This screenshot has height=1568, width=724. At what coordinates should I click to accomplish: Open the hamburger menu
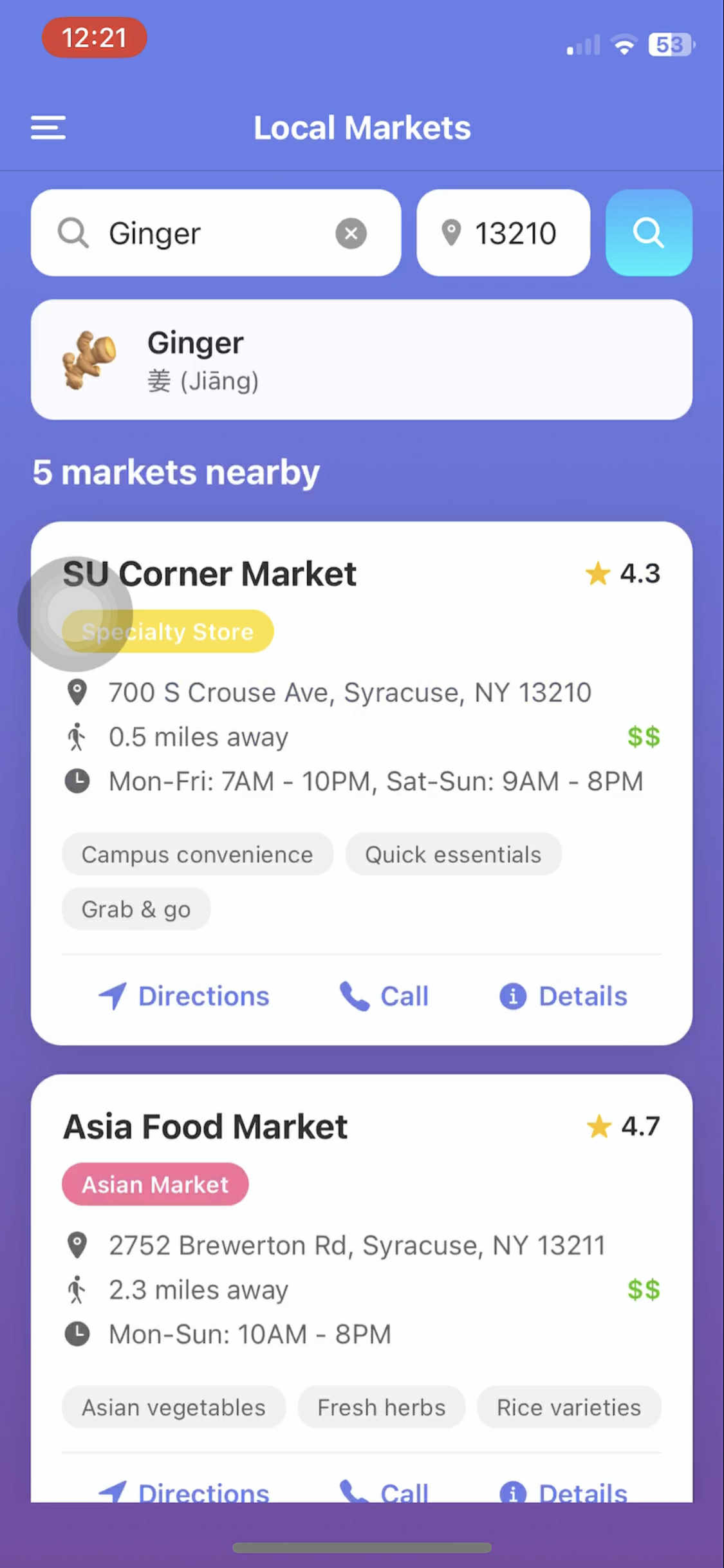(48, 127)
